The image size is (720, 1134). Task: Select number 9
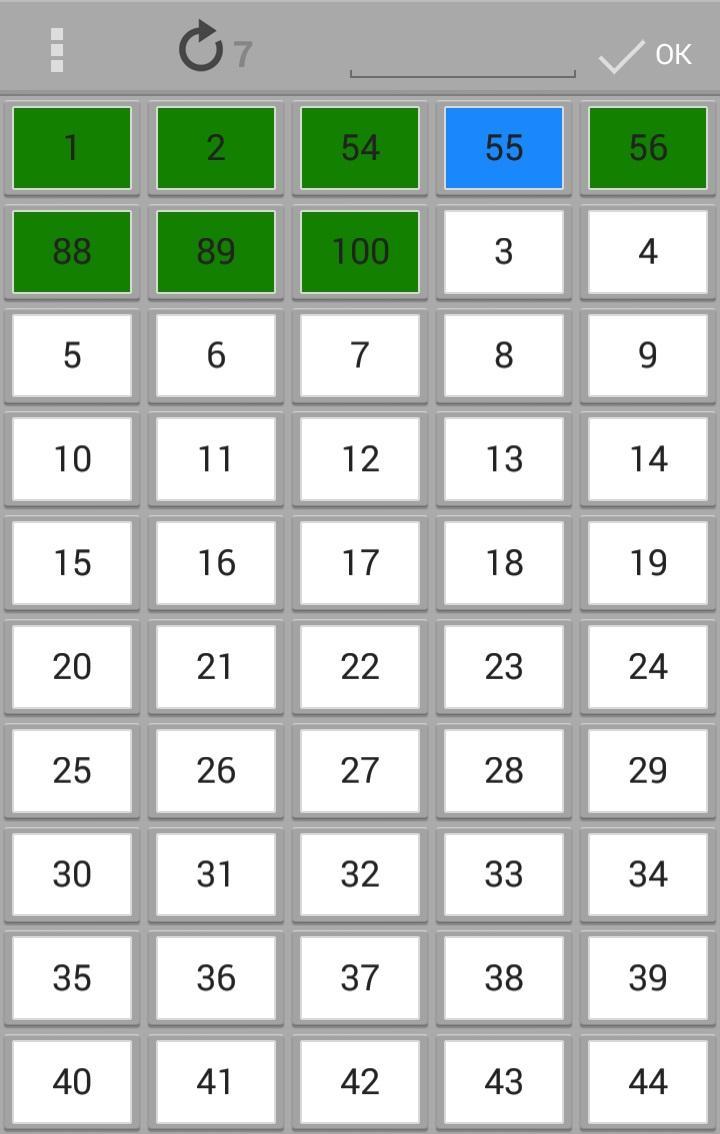(x=648, y=356)
